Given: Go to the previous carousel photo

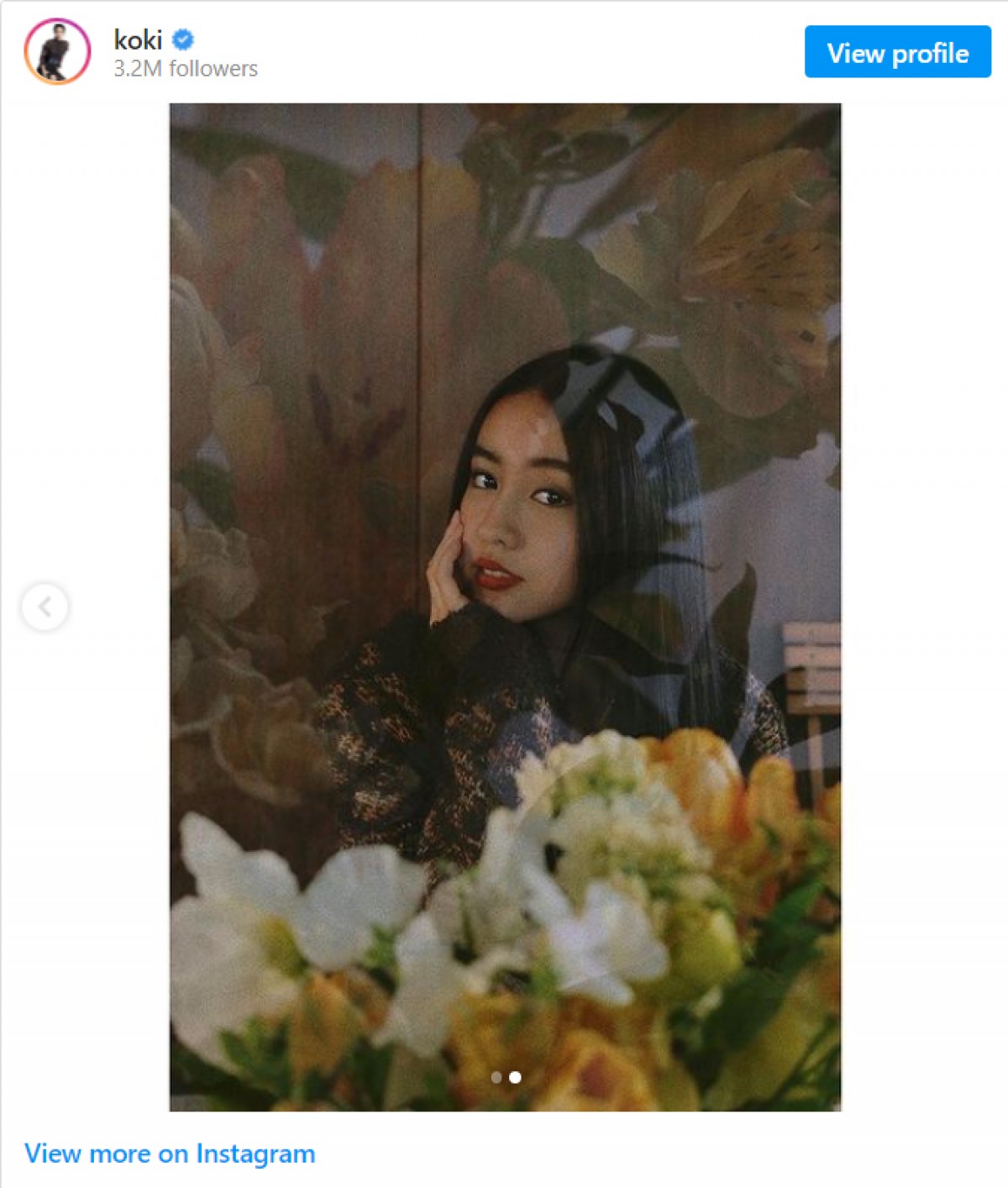Looking at the screenshot, I should (45, 606).
